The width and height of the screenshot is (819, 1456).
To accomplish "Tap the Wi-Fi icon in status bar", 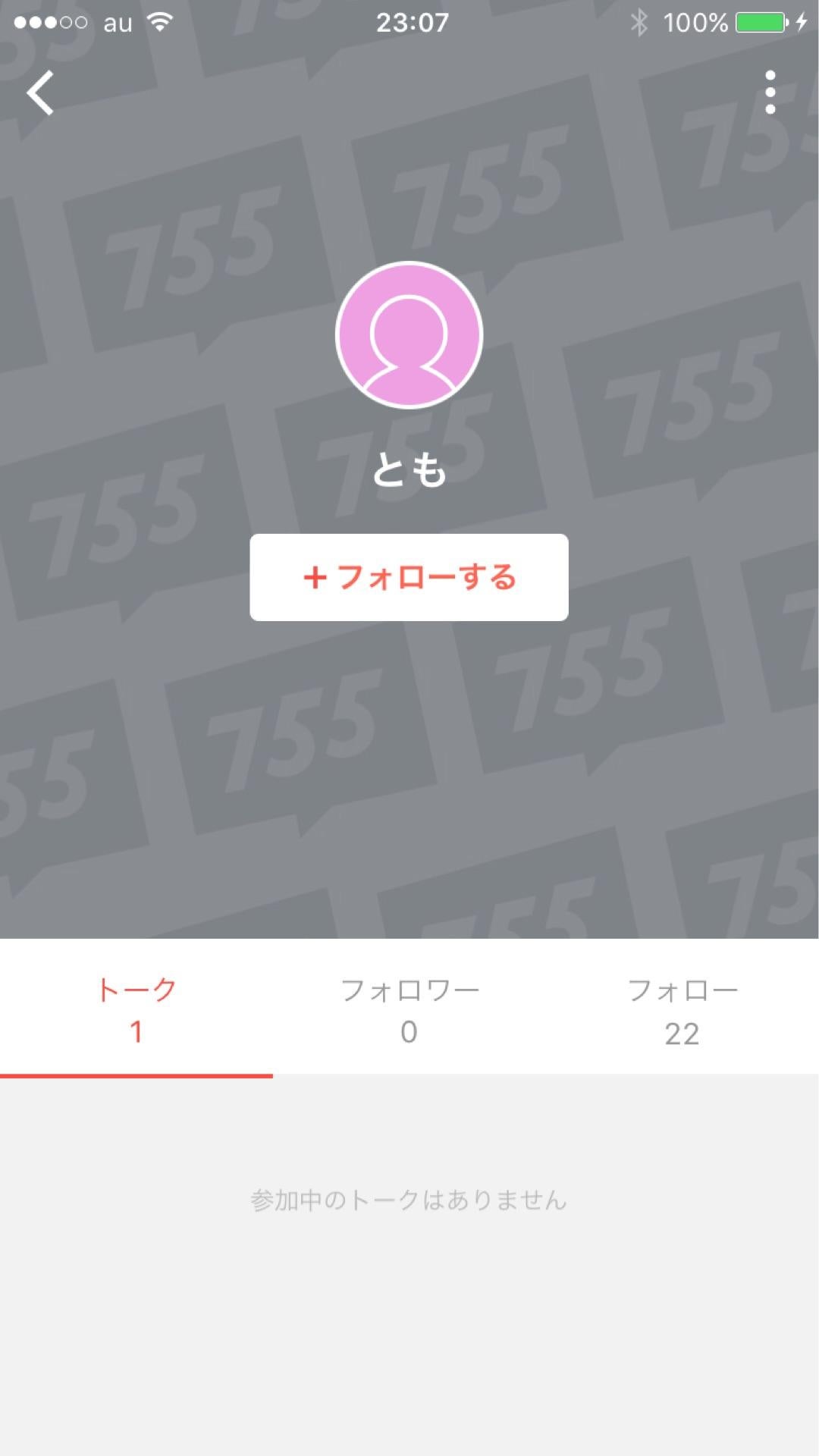I will (159, 23).
